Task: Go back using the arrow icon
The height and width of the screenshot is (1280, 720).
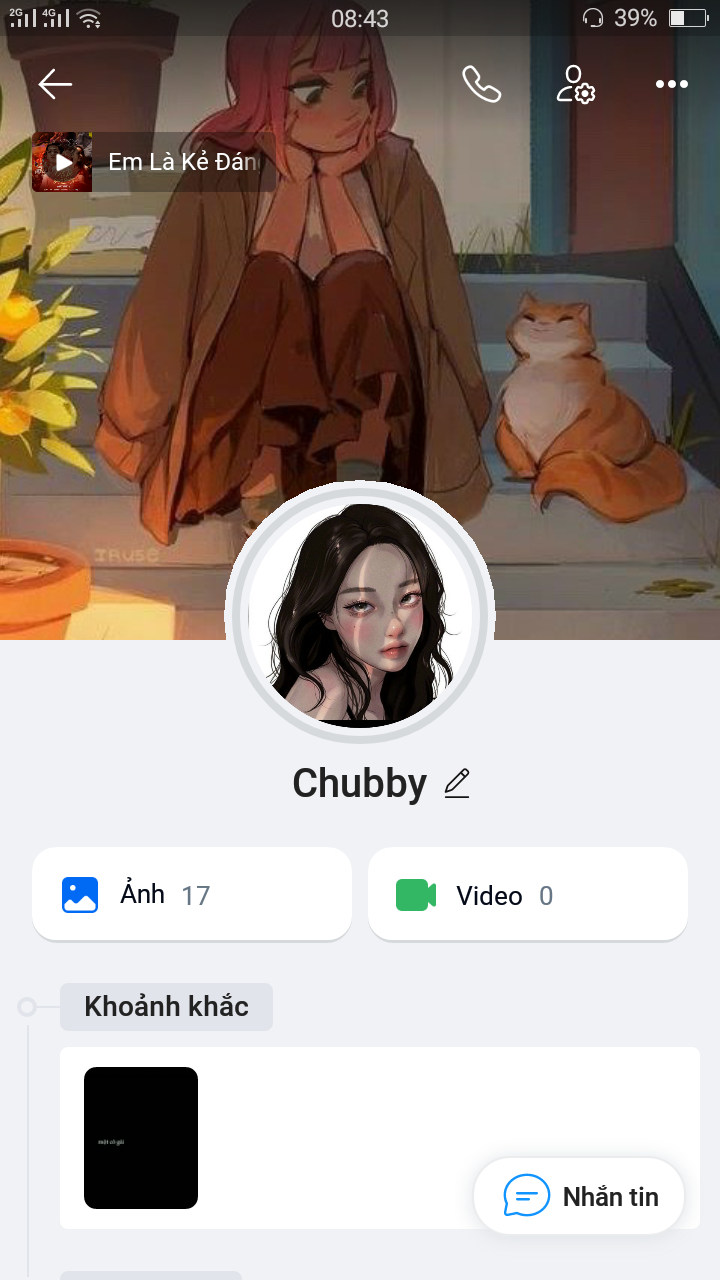Action: click(55, 85)
